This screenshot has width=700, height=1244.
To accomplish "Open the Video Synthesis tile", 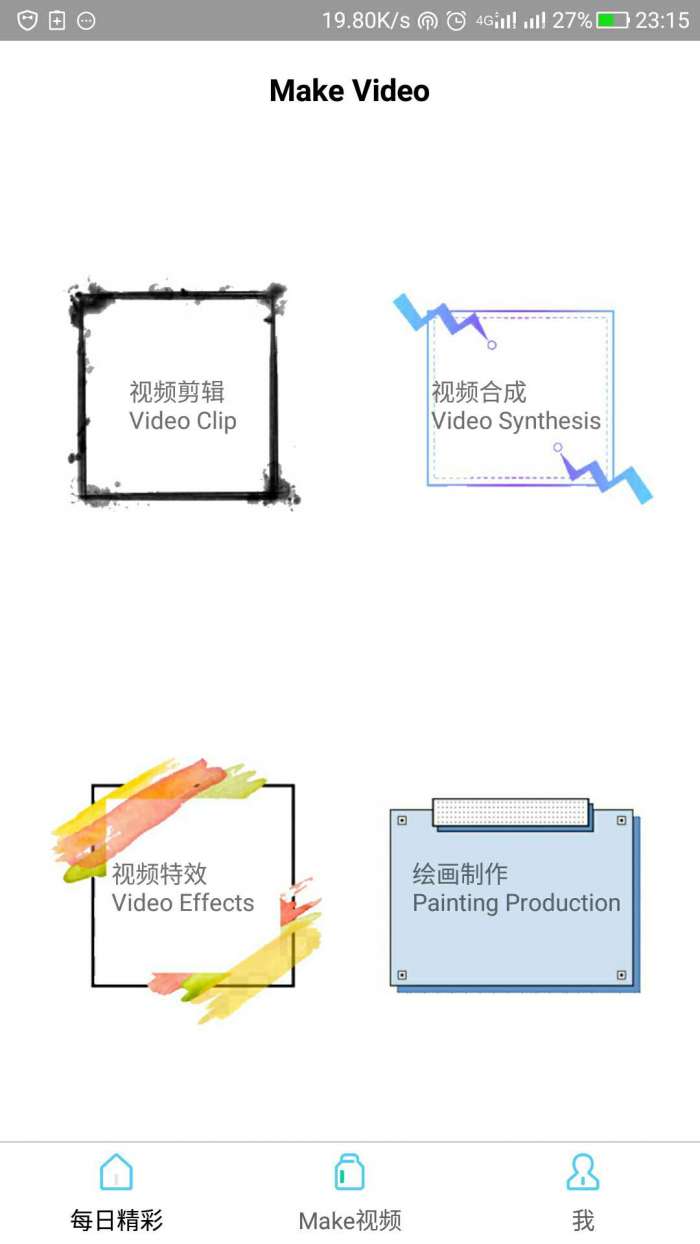I will (522, 398).
